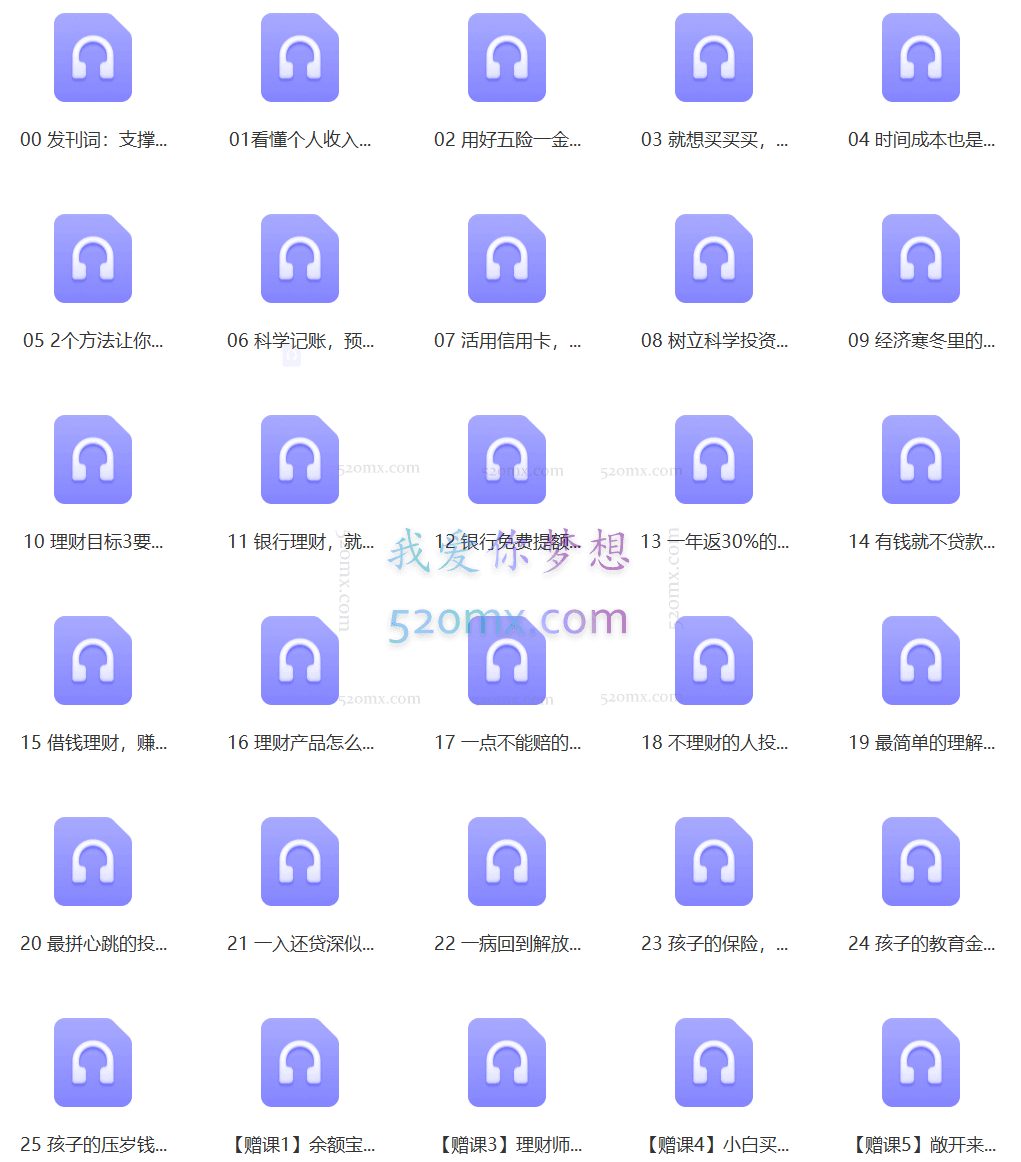The width and height of the screenshot is (1021, 1162).
Task: Play file 22 一病回到解放
Action: (x=507, y=862)
